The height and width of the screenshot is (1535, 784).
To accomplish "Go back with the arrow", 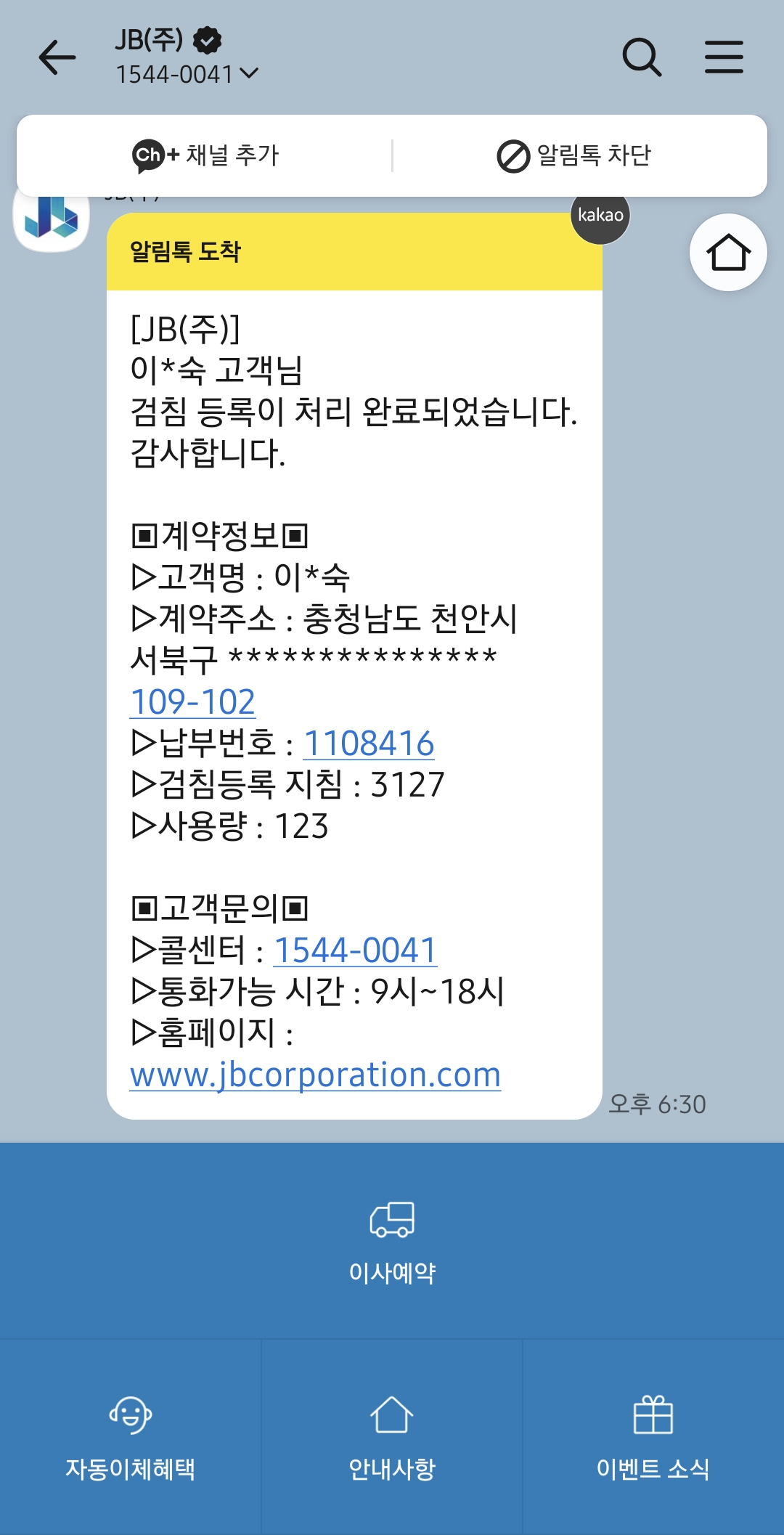I will 57,58.
